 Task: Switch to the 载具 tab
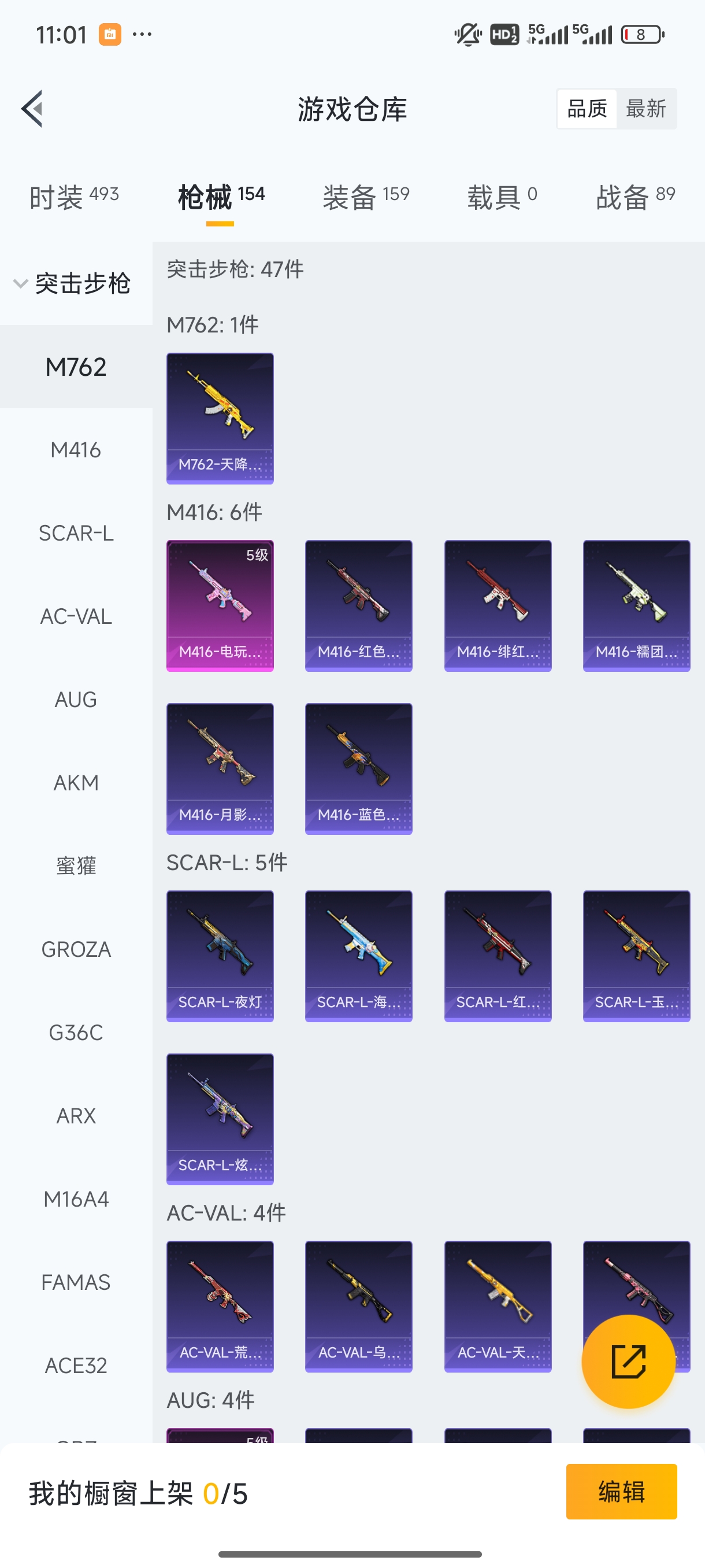(502, 197)
